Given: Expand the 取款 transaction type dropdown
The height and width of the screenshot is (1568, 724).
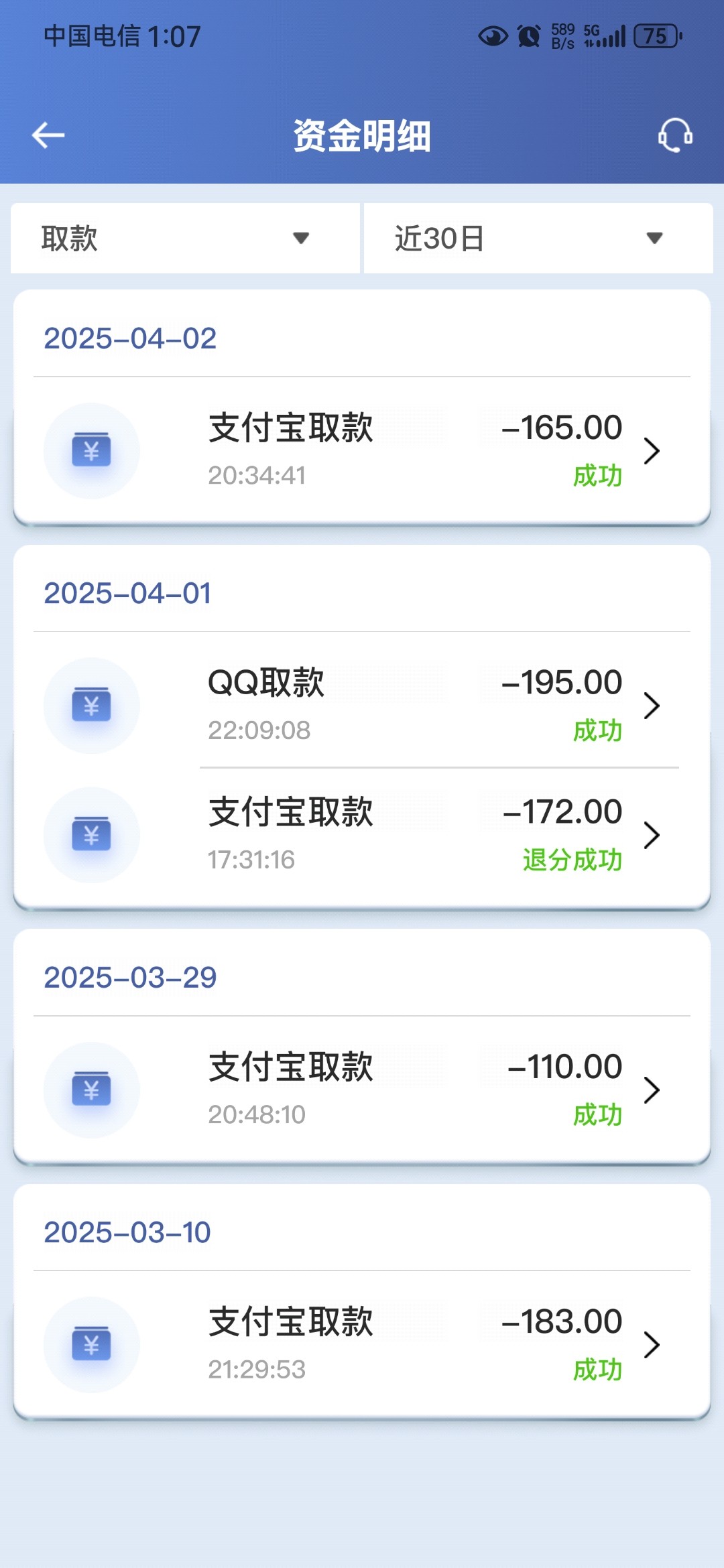Looking at the screenshot, I should click(185, 239).
